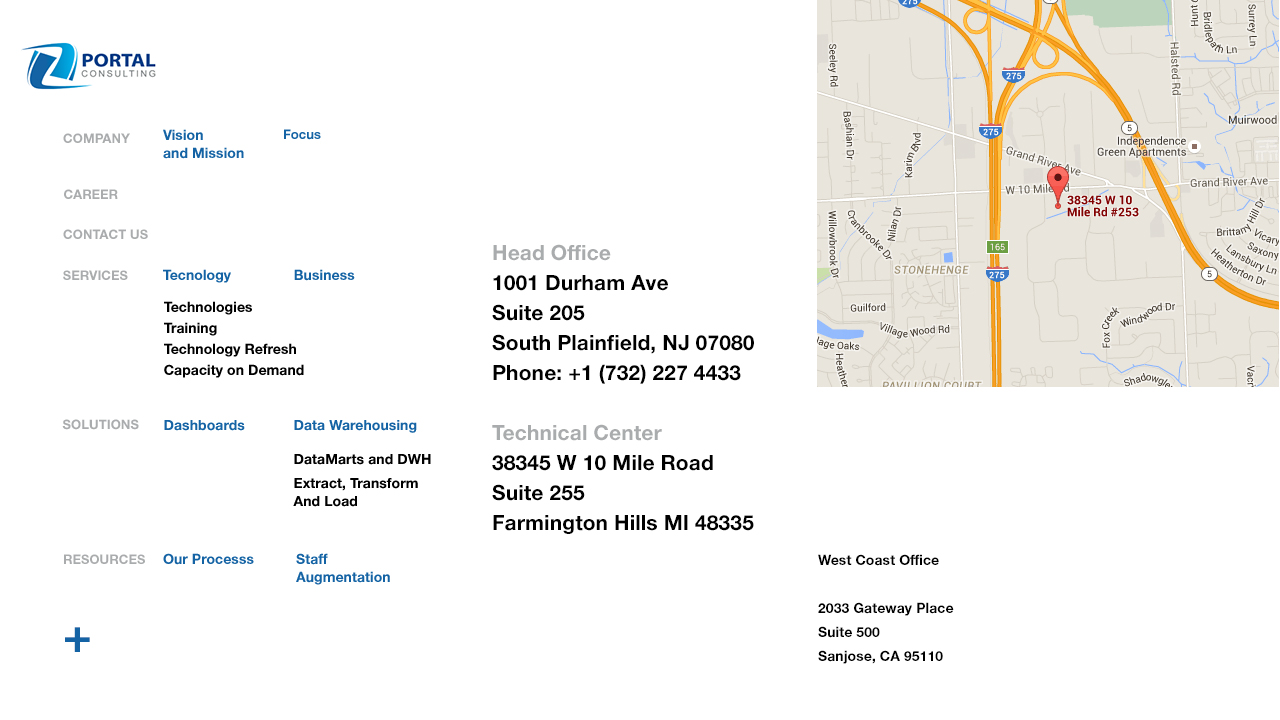The image size is (1280, 720).
Task: Open Staff Augmentation under Resources
Action: [x=343, y=569]
